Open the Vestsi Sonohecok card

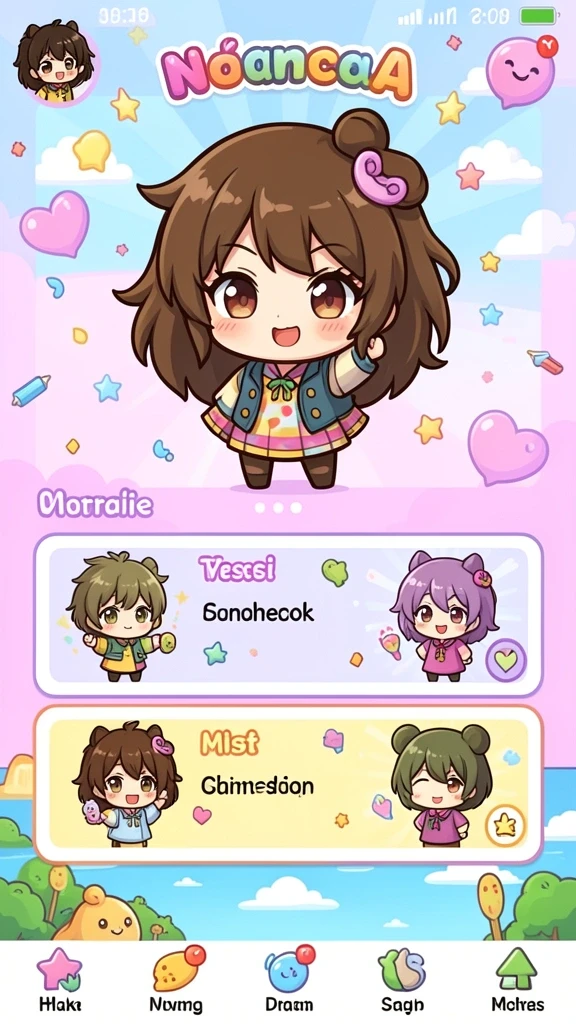click(288, 615)
